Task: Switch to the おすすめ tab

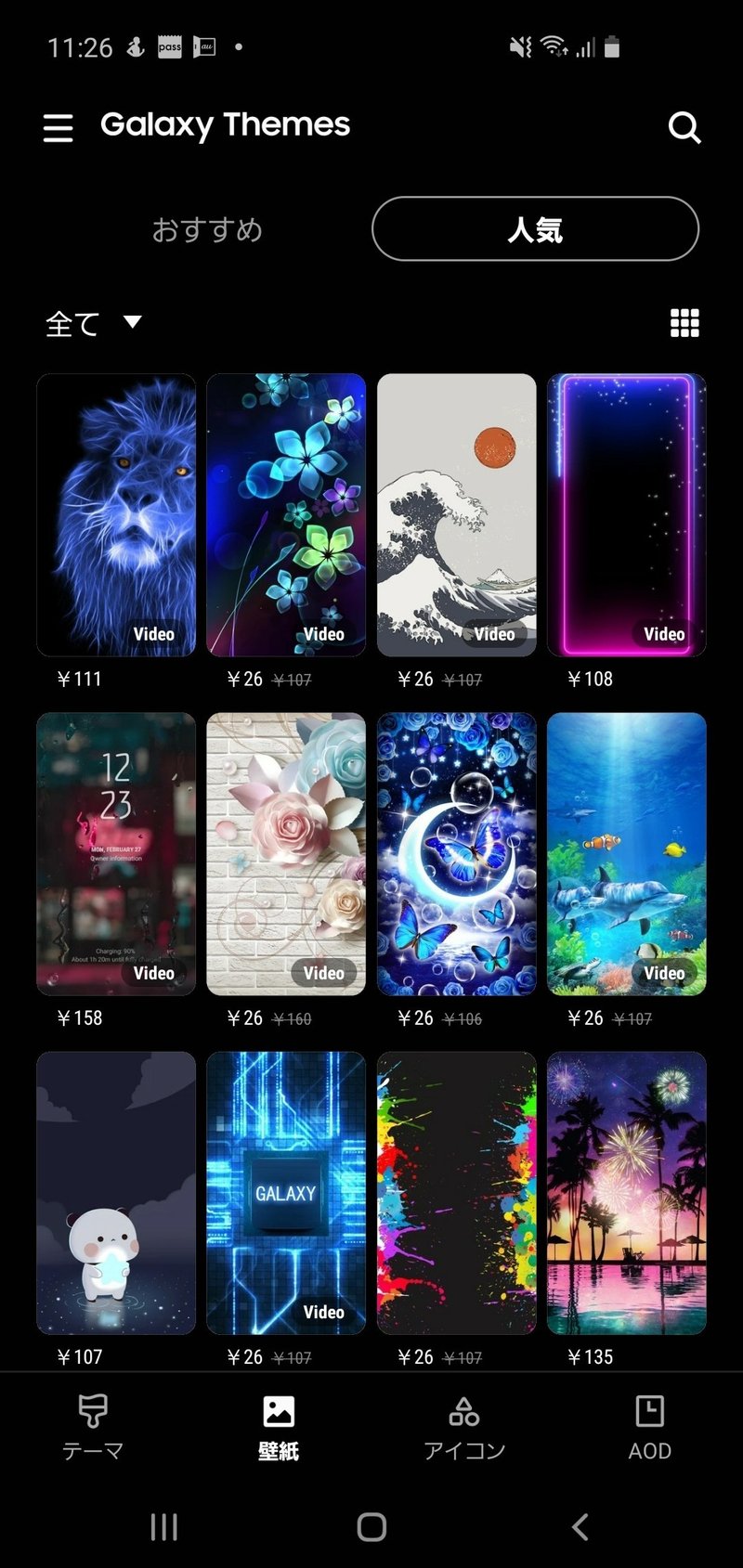Action: 207,229
